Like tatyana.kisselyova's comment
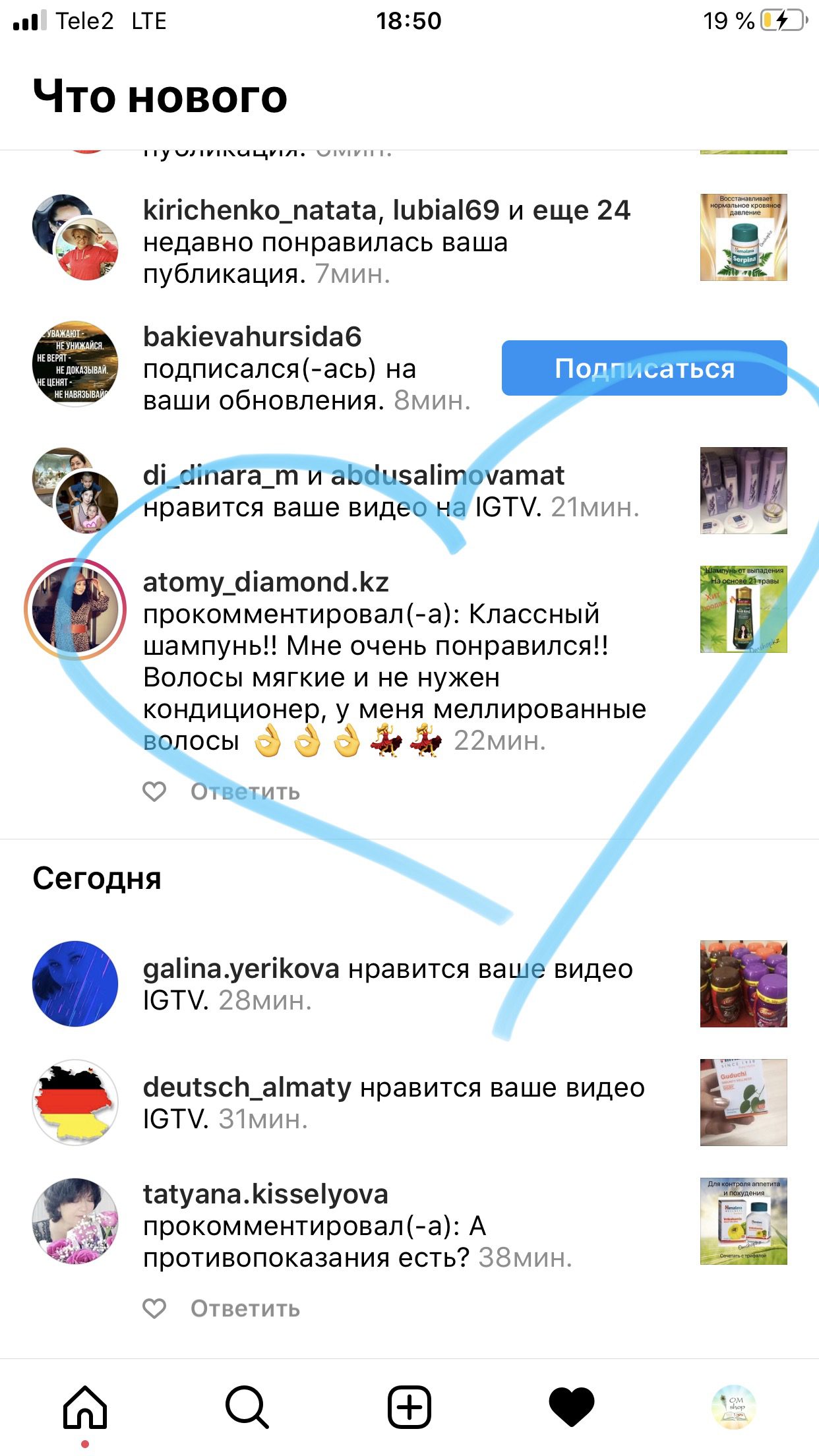This screenshot has width=819, height=1456. 154,1308
